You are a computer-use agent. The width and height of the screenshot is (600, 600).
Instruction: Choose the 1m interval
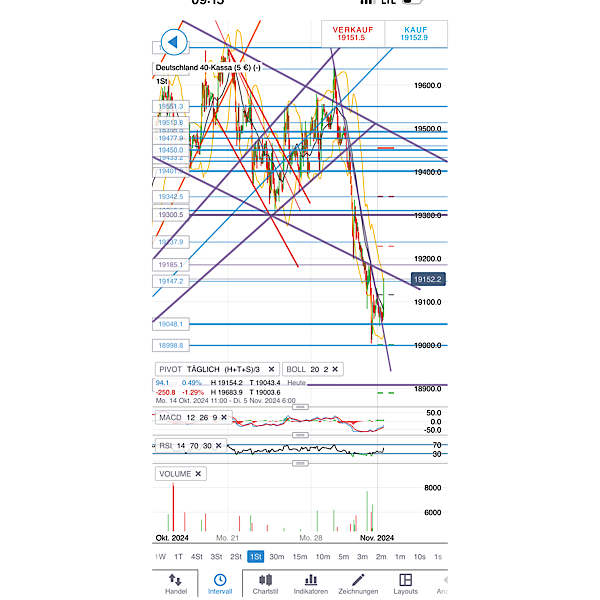tap(399, 556)
